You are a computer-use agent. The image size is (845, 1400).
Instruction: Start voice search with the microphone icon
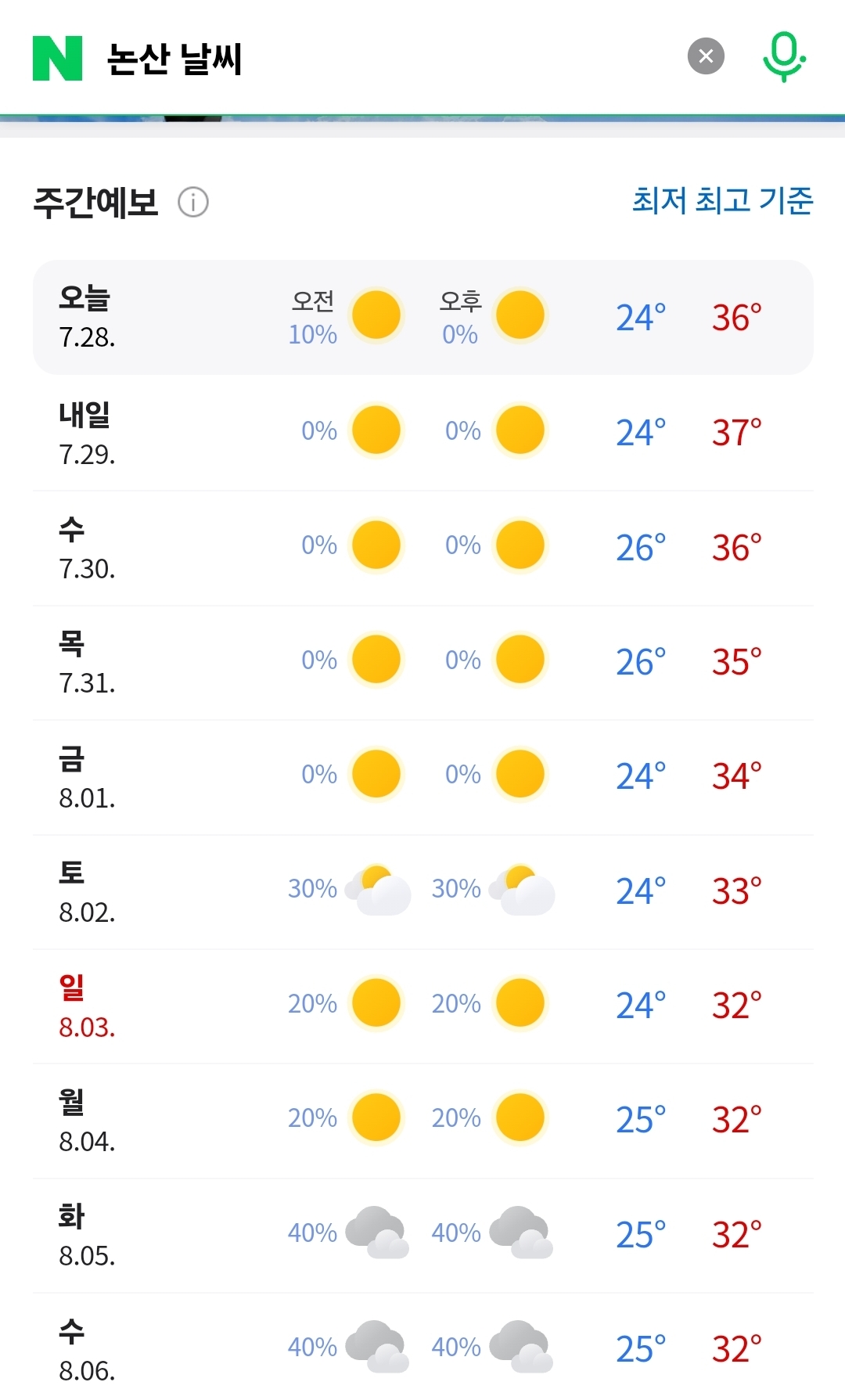[x=784, y=57]
